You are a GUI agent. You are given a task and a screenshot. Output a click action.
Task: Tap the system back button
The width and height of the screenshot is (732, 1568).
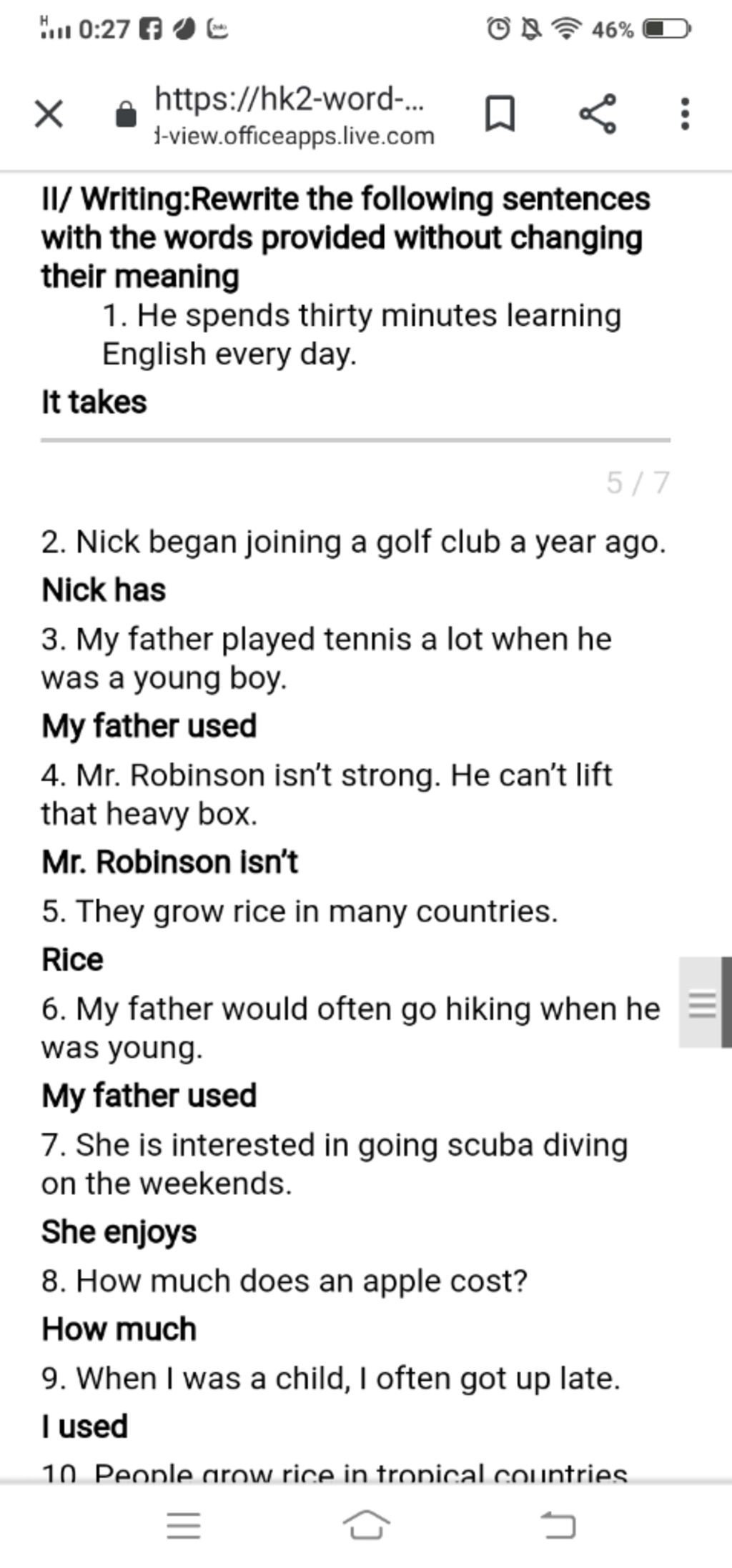pyautogui.click(x=559, y=1525)
